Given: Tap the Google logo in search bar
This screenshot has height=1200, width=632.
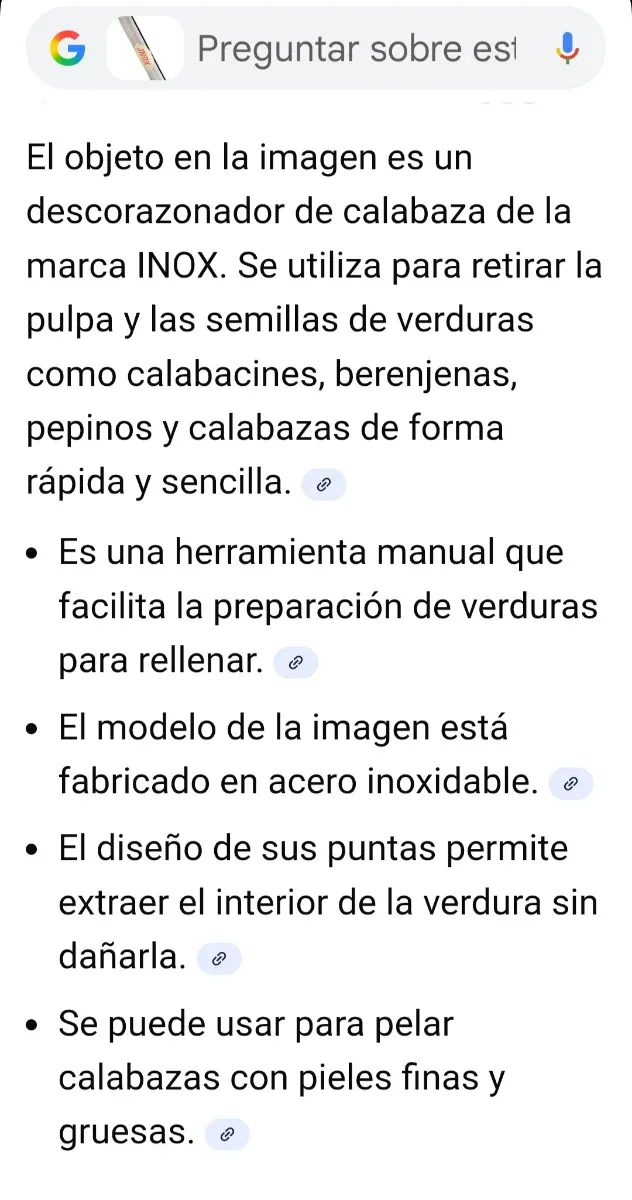Looking at the screenshot, I should tap(68, 48).
